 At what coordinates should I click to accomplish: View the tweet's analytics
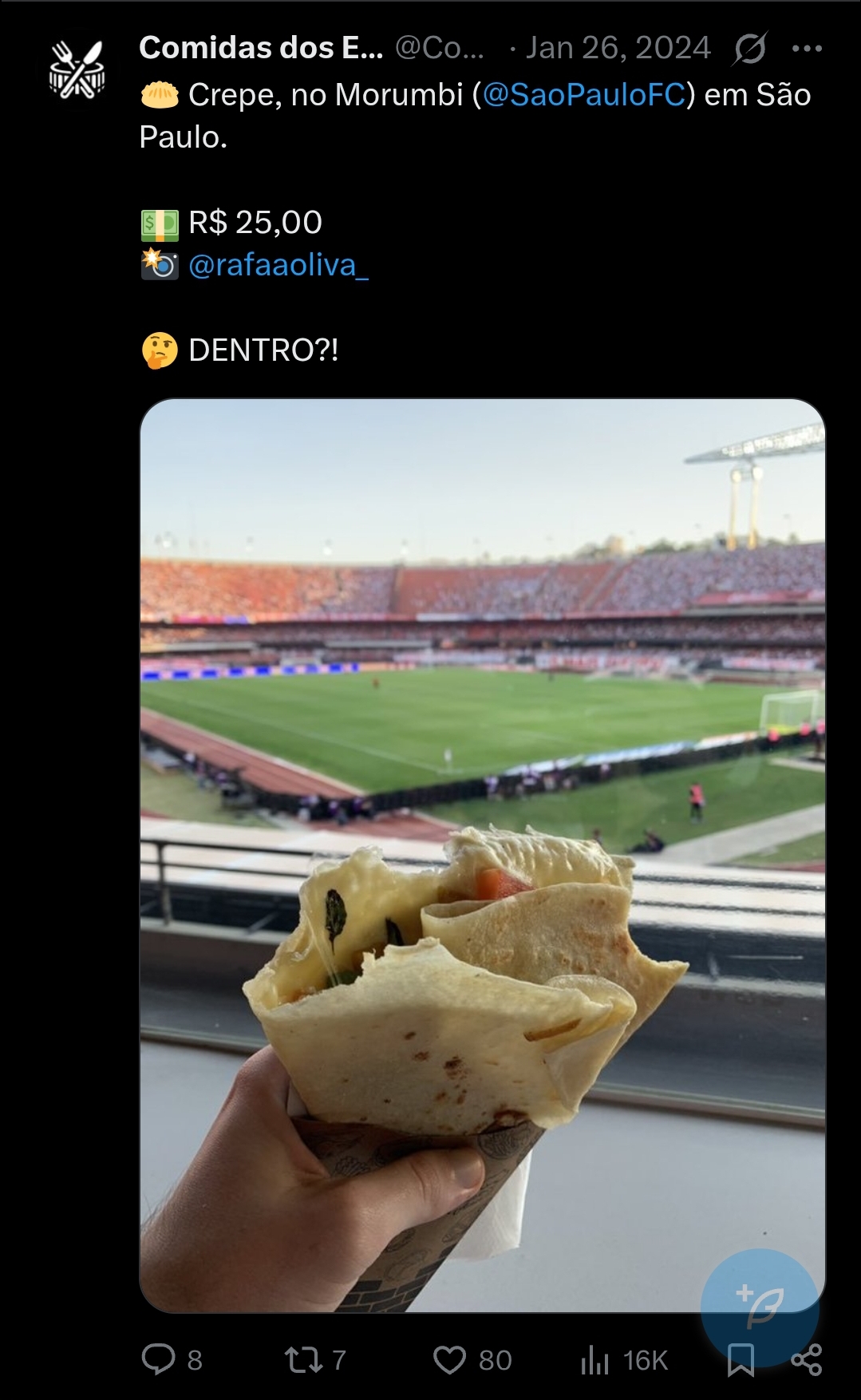pos(595,1358)
